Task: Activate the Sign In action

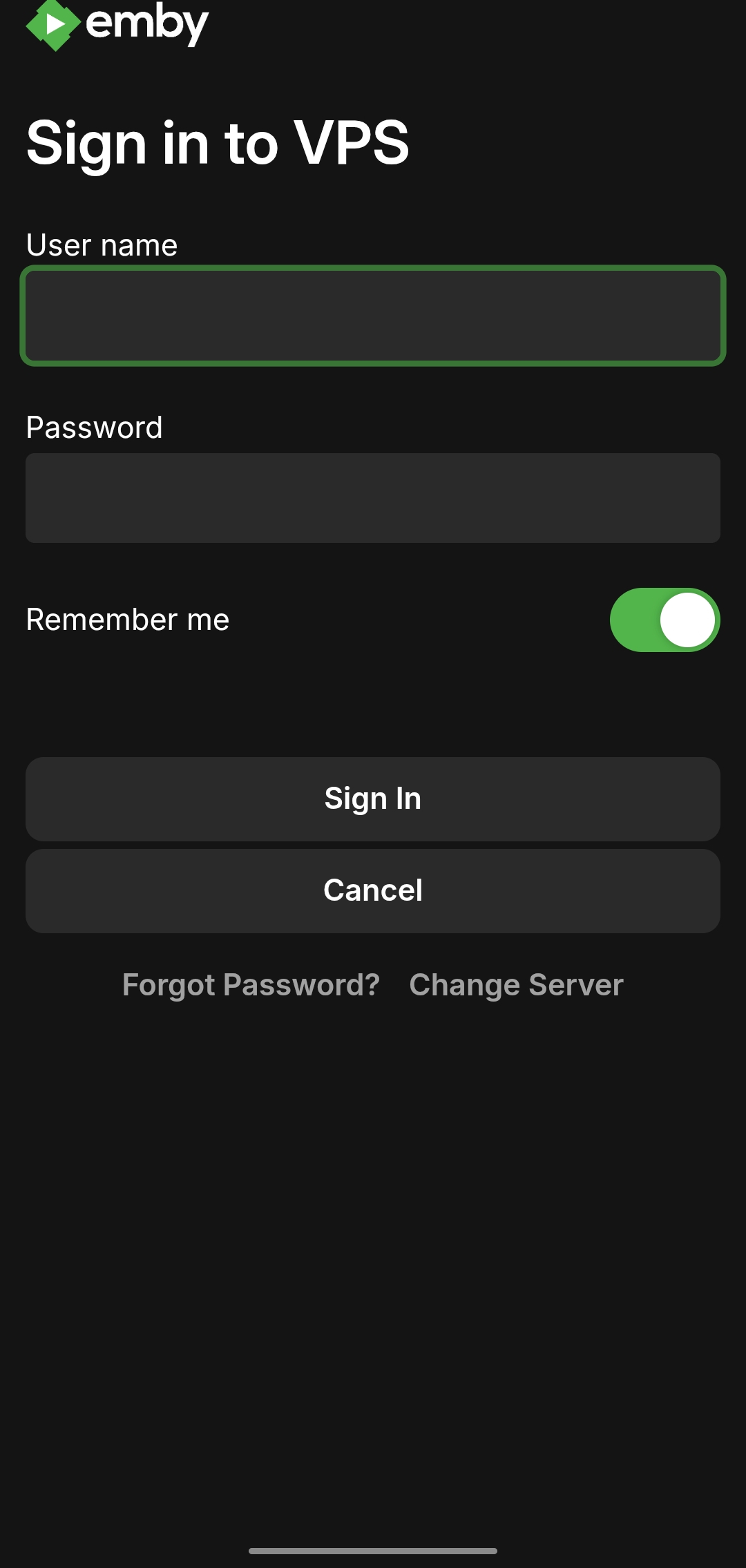Action: tap(373, 799)
